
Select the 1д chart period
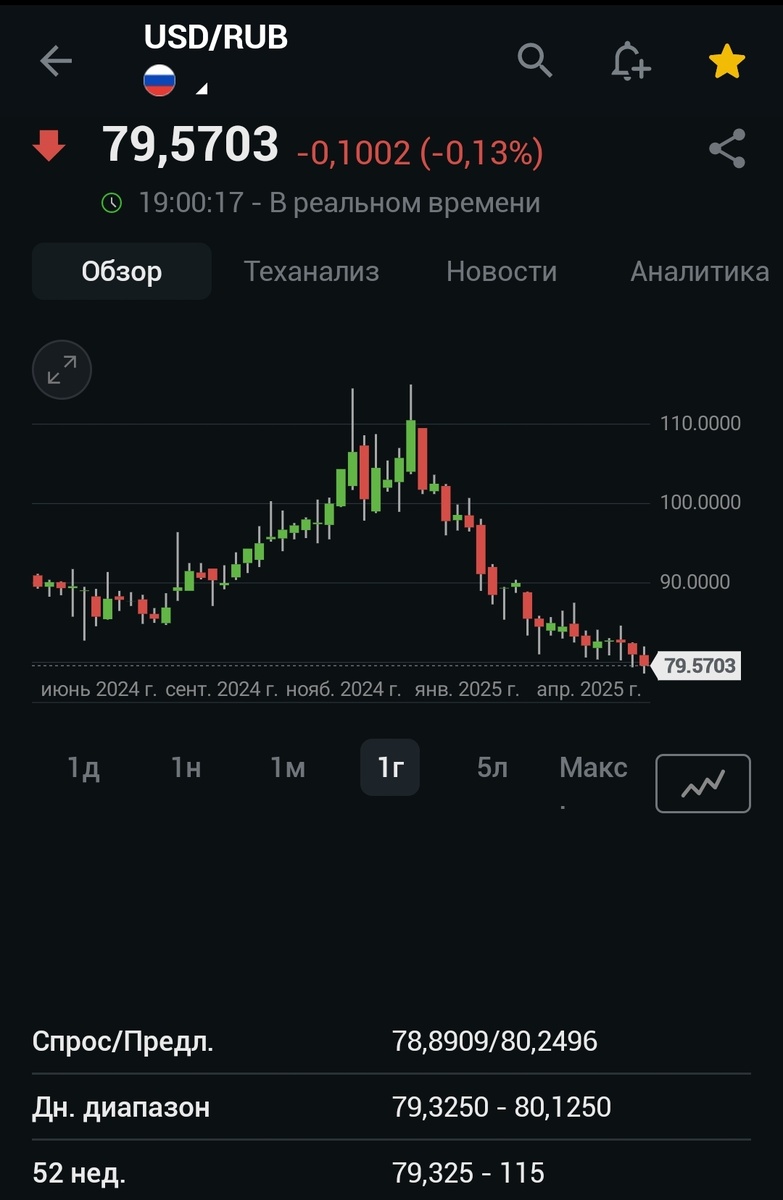click(84, 768)
